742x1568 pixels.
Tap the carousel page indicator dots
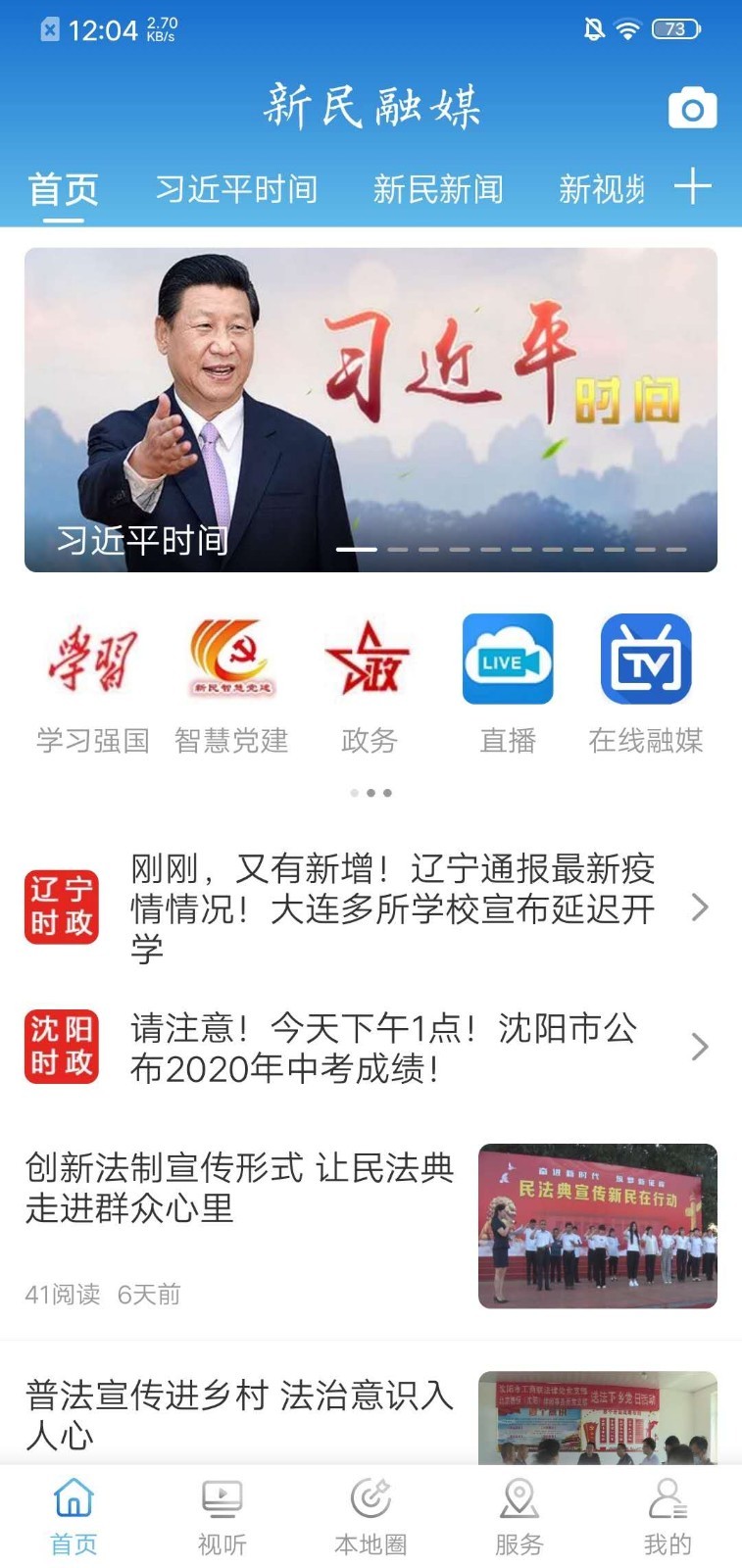371,793
